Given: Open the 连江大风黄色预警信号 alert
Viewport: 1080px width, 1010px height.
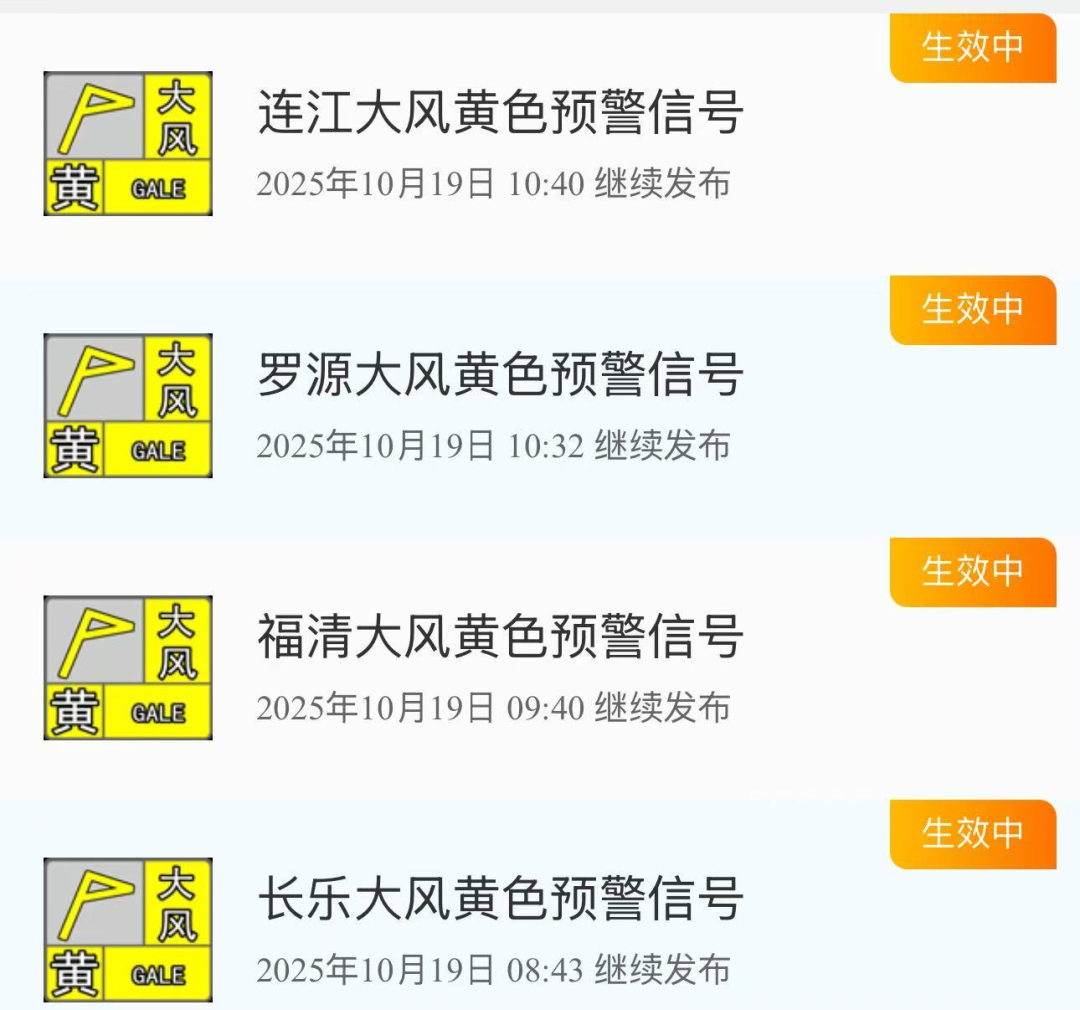Looking at the screenshot, I should (x=500, y=112).
